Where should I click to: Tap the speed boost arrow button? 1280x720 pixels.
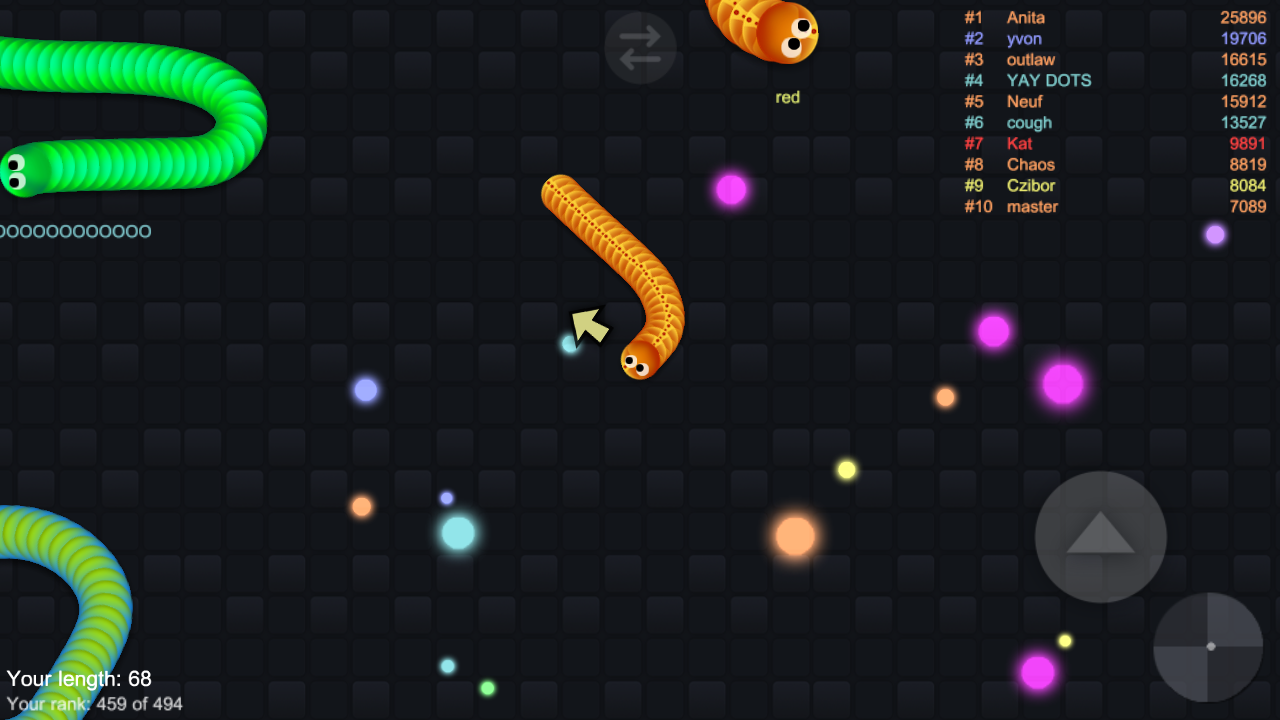(x=1100, y=537)
